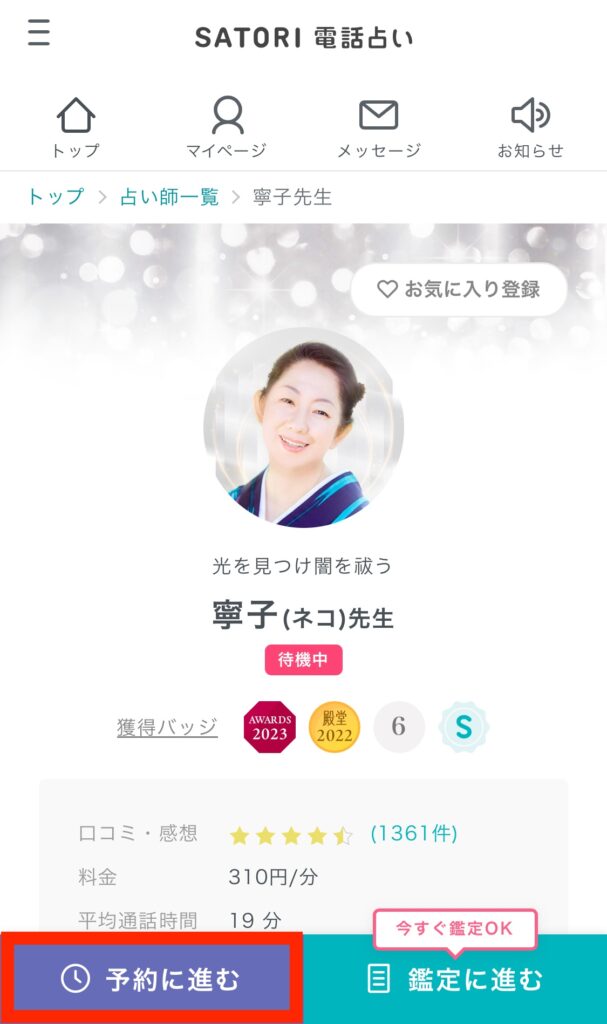Viewport: 607px width, 1024px height.
Task: View お知らせ announcements
Action: click(530, 128)
